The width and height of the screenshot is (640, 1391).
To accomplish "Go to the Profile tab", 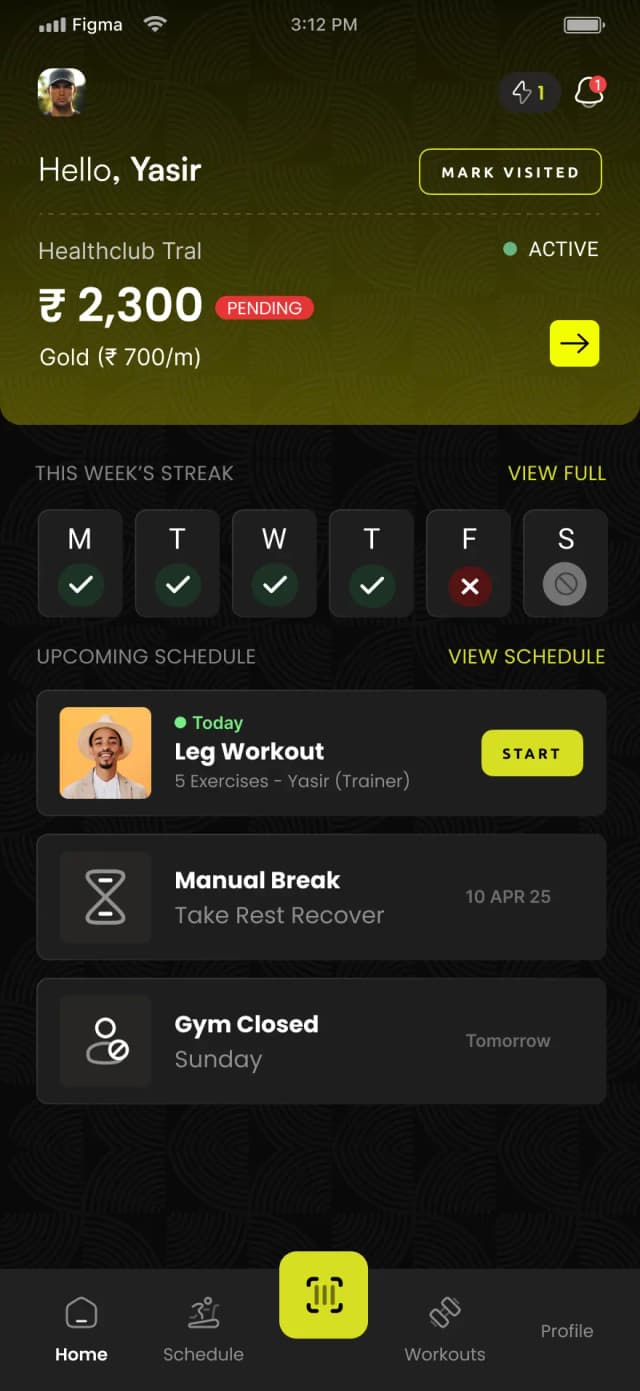I will 567,1330.
